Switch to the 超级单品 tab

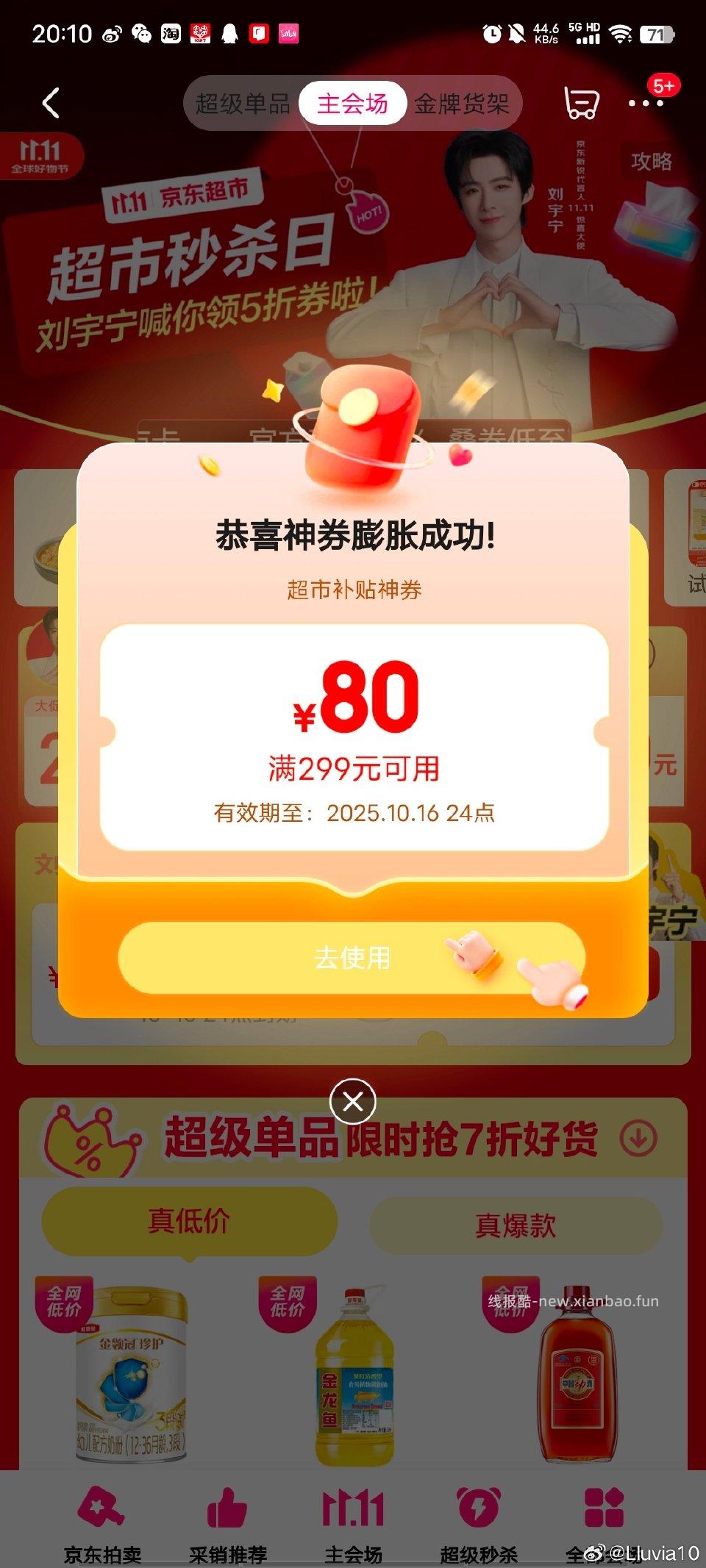click(x=243, y=104)
